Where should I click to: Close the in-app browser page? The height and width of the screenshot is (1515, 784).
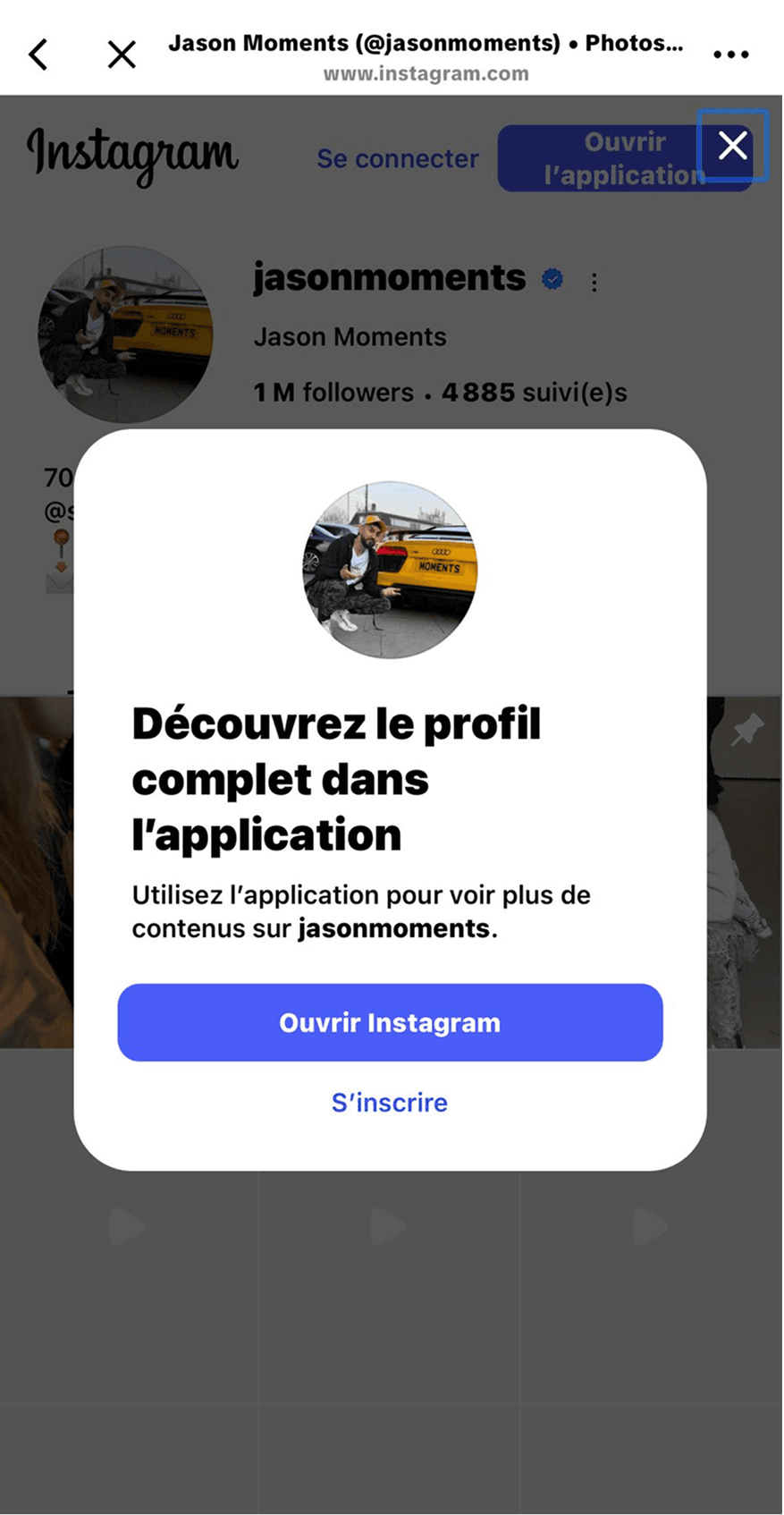(x=122, y=55)
